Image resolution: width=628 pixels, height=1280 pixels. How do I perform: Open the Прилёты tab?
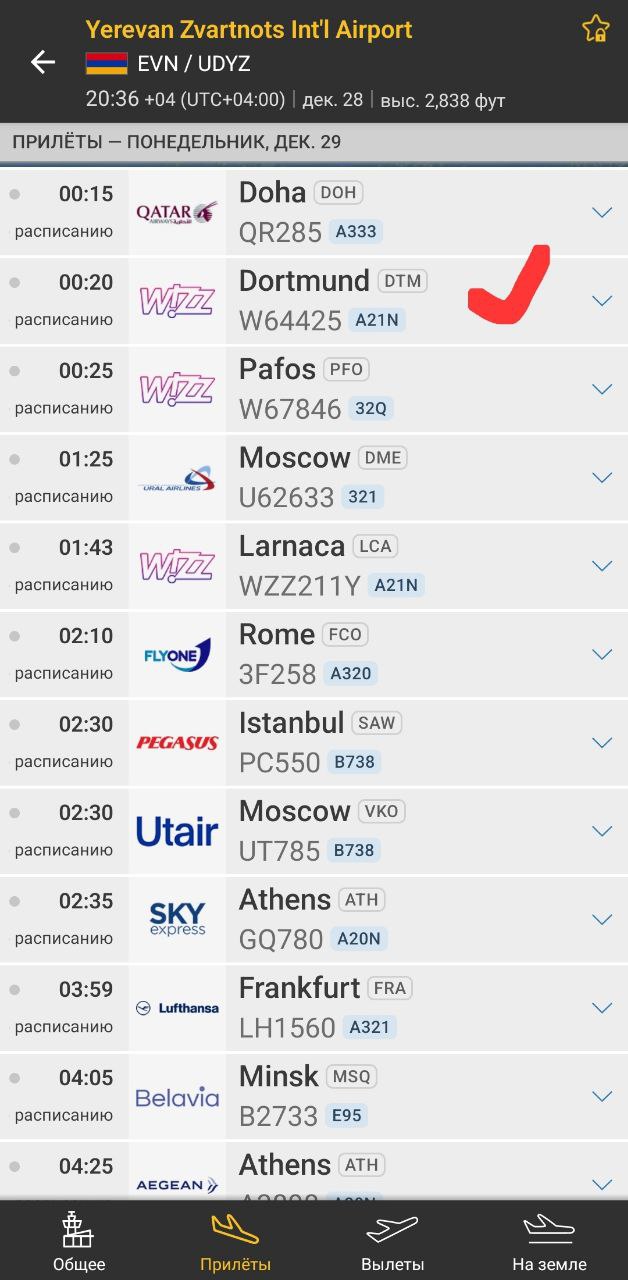(x=235, y=1241)
